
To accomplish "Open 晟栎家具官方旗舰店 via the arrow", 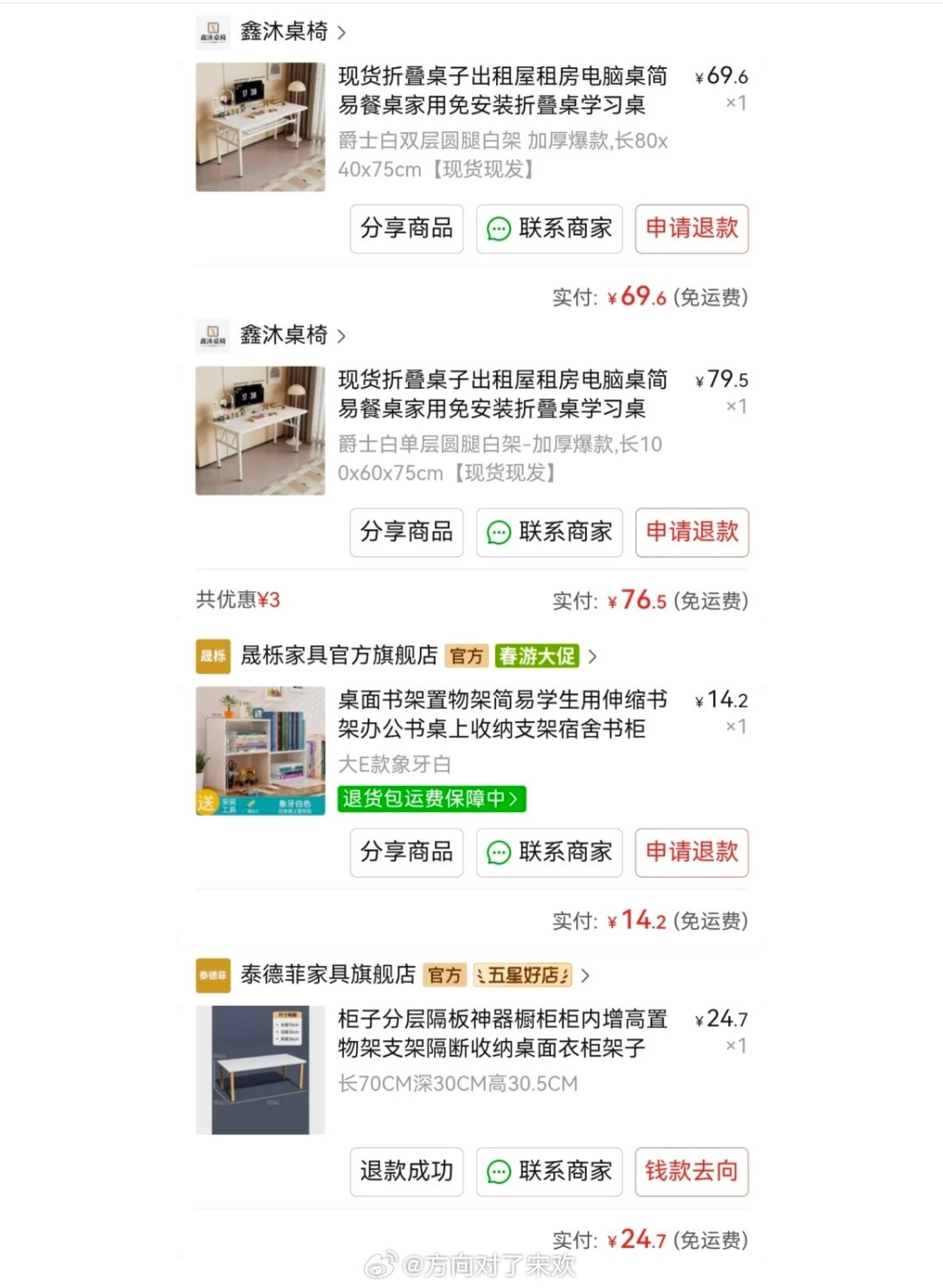I will [x=594, y=657].
